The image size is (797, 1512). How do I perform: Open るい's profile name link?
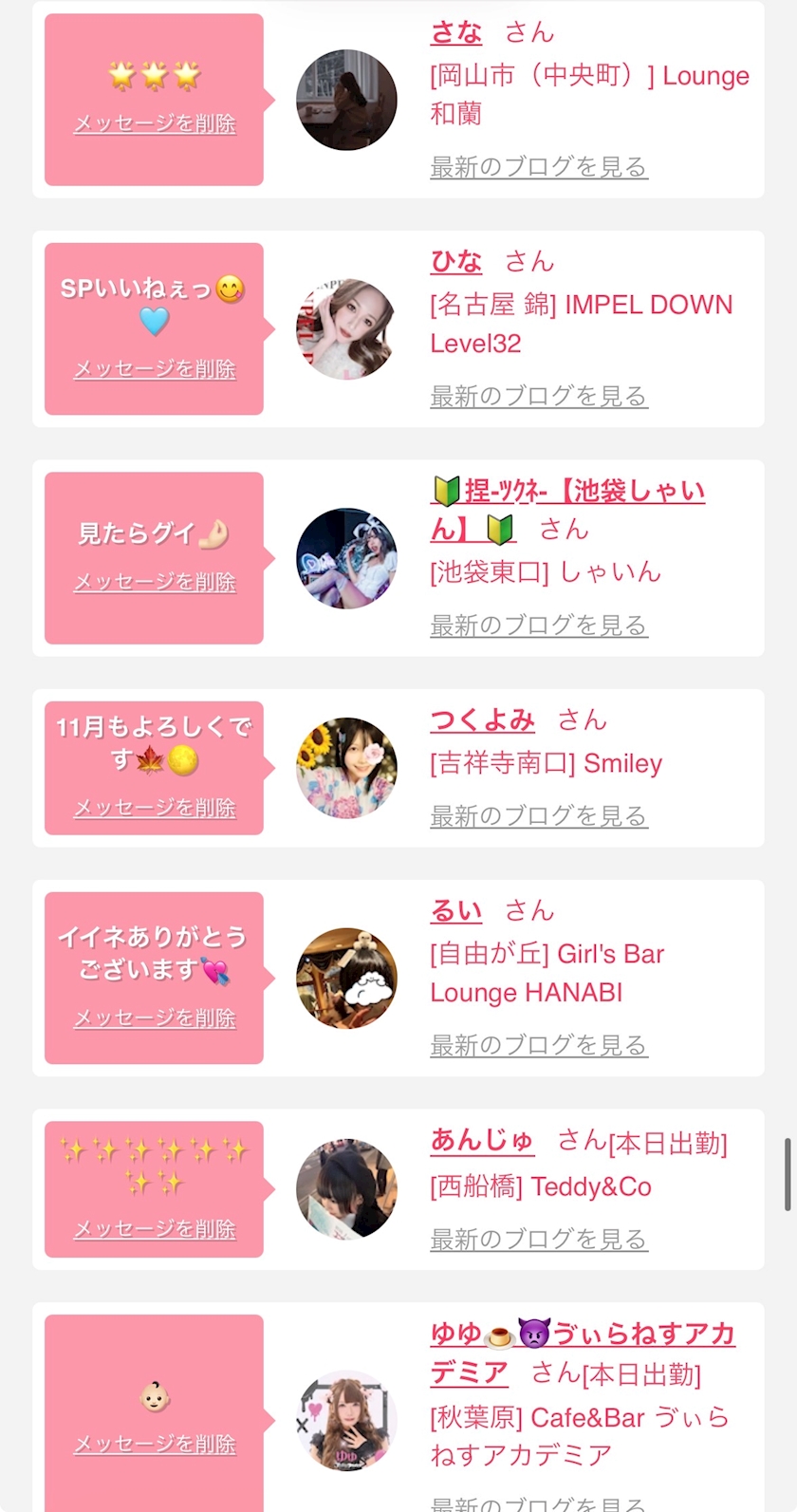[x=456, y=910]
